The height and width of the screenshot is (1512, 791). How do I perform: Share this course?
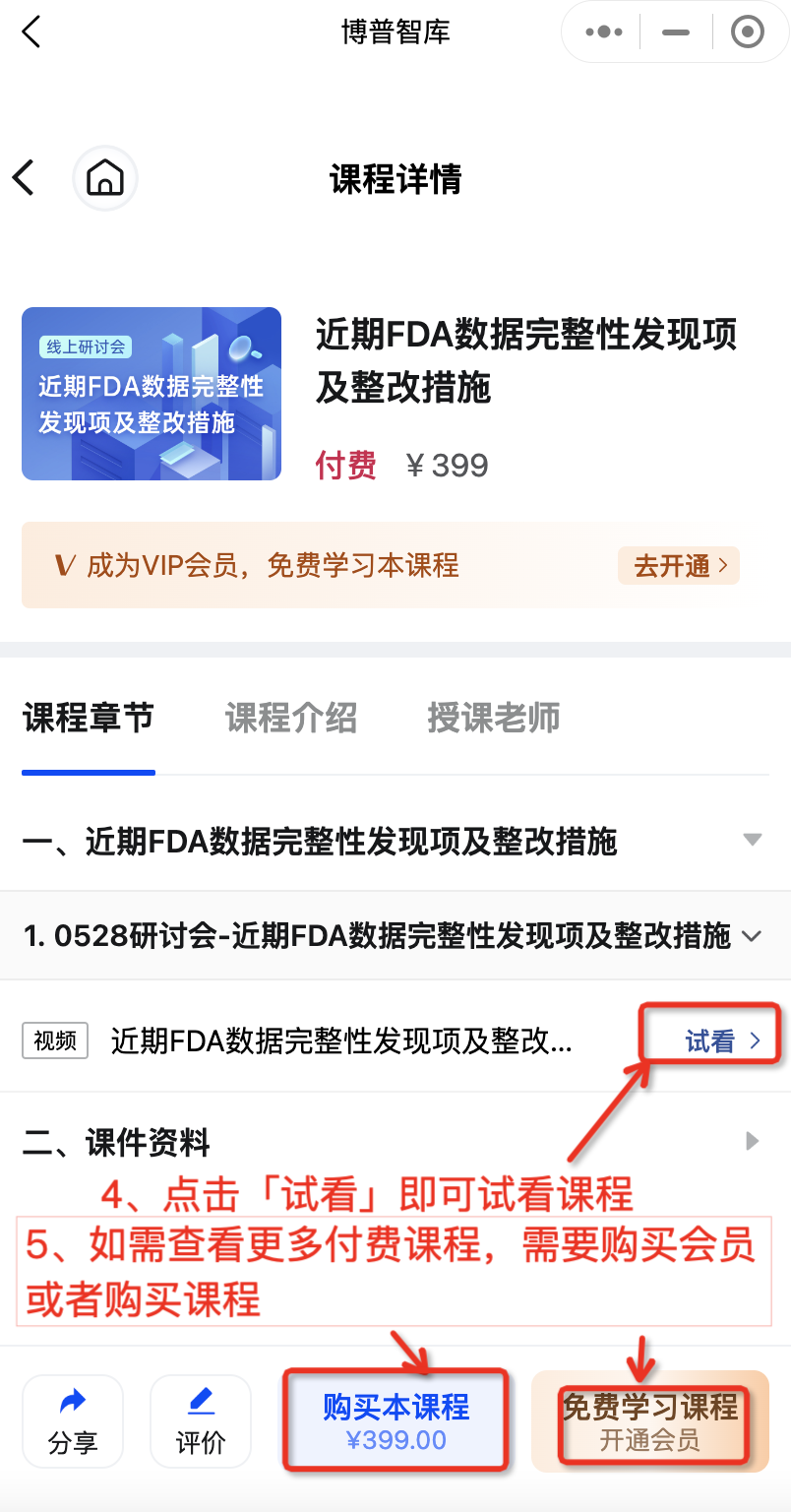coord(73,1420)
